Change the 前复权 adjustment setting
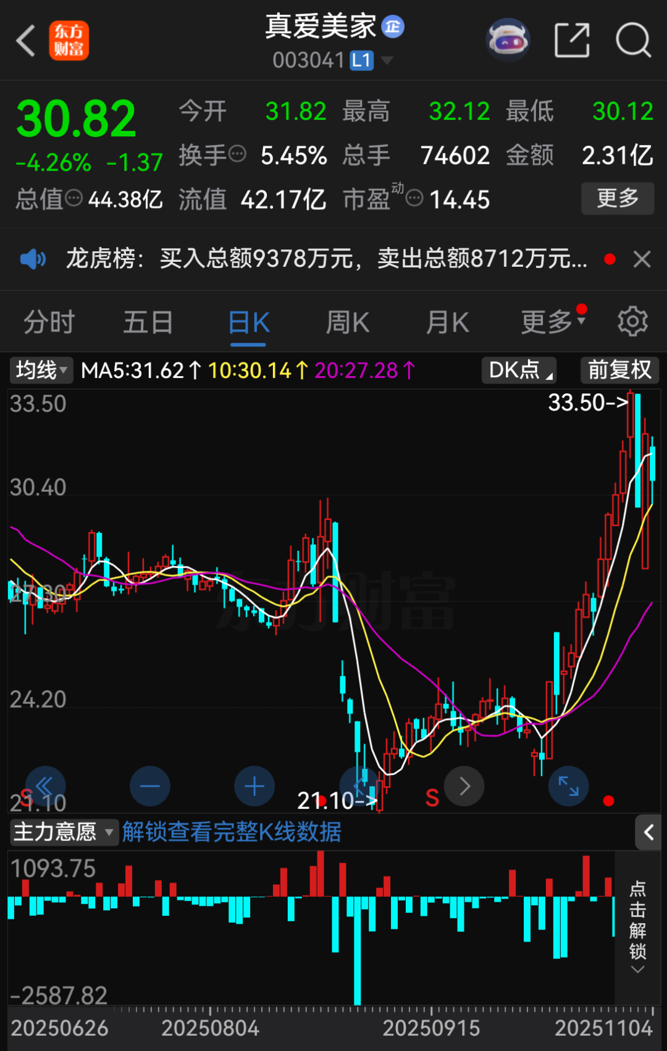This screenshot has height=1051, width=667. click(619, 370)
